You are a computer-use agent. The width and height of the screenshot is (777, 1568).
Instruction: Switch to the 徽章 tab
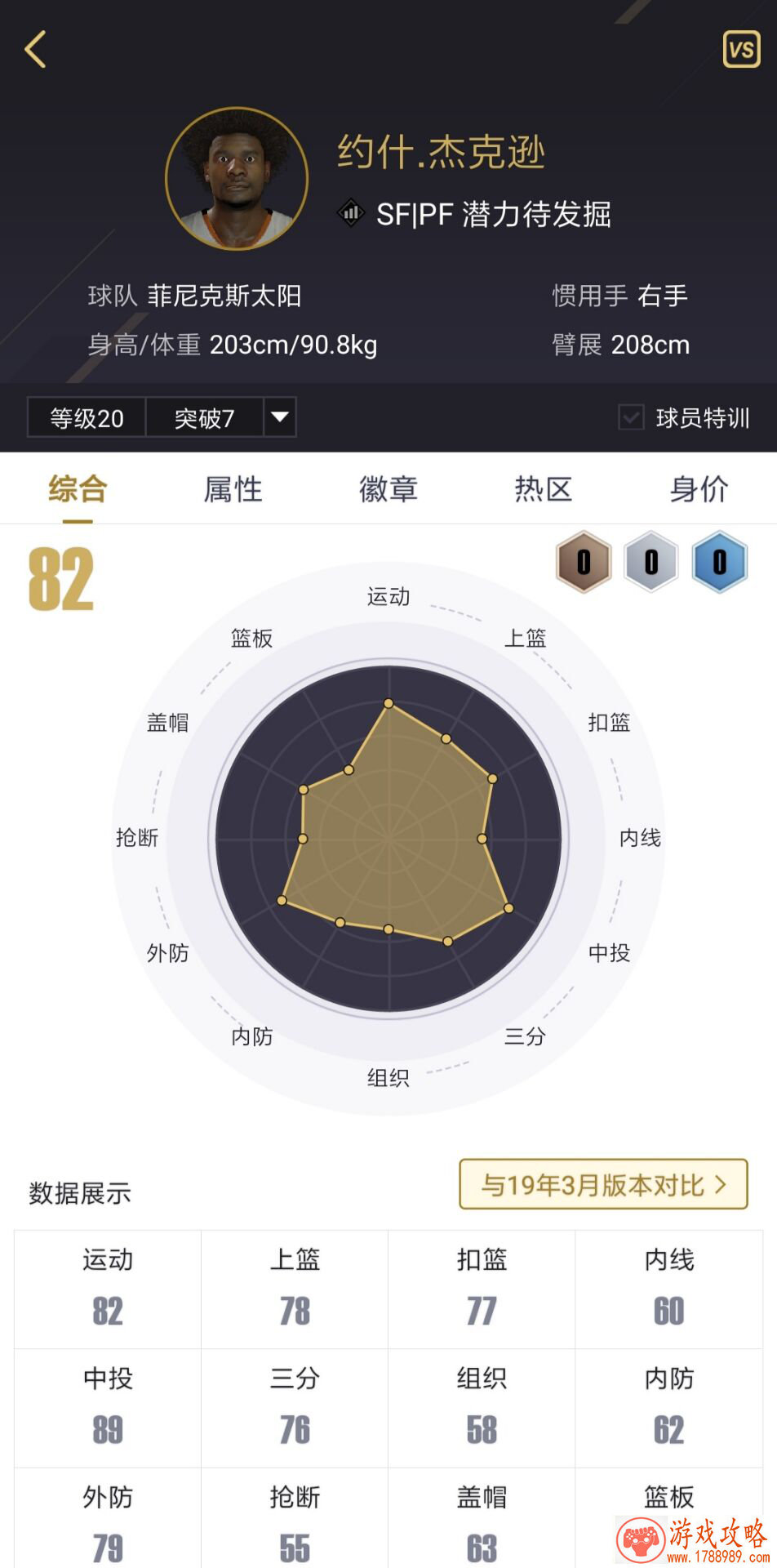point(388,489)
